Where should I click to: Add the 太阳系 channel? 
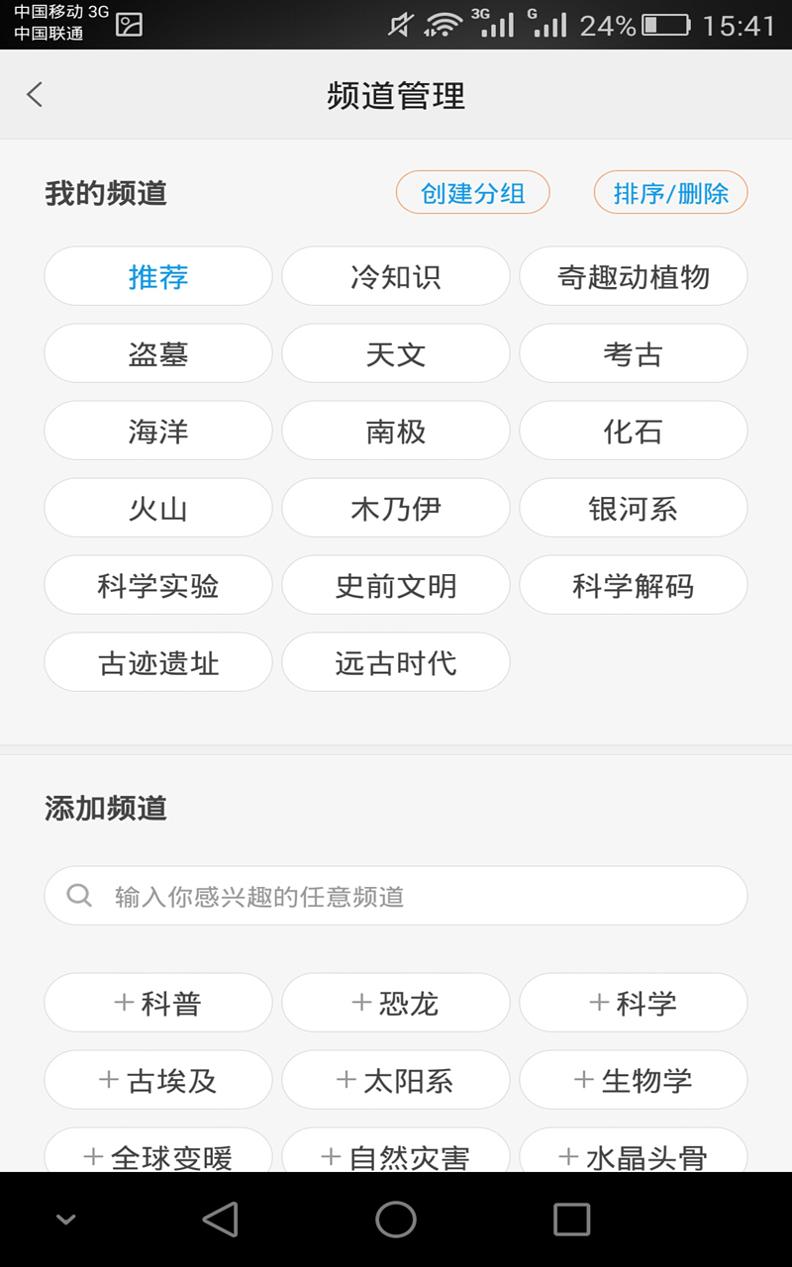tap(395, 1080)
